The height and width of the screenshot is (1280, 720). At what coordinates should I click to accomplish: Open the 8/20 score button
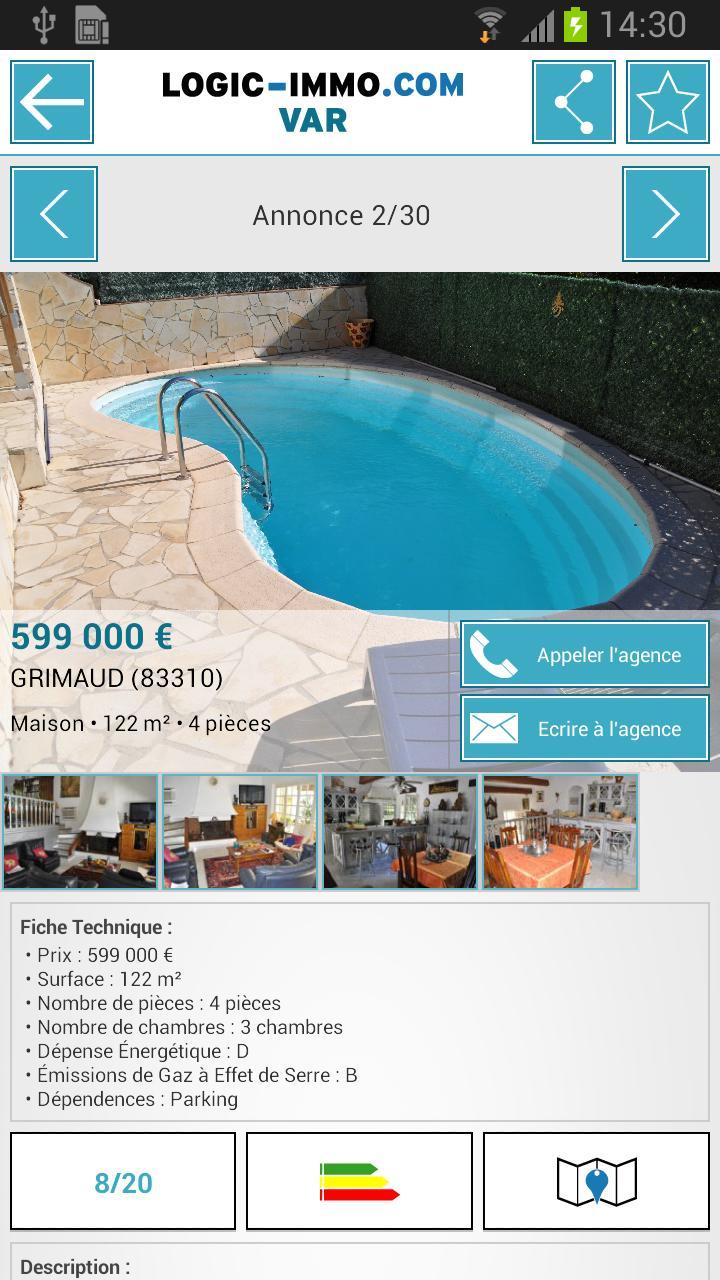[x=123, y=1182]
